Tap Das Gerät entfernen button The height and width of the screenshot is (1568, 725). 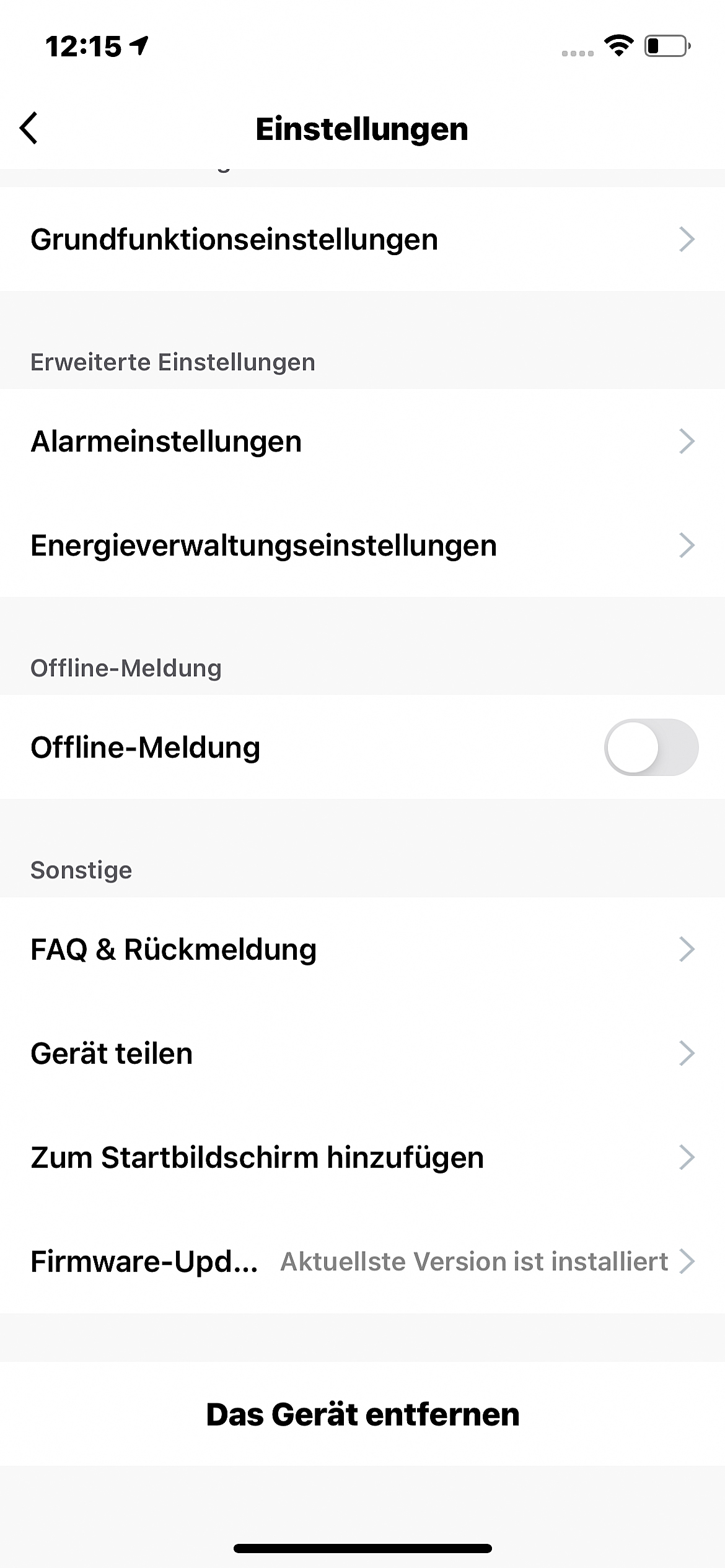click(362, 1415)
